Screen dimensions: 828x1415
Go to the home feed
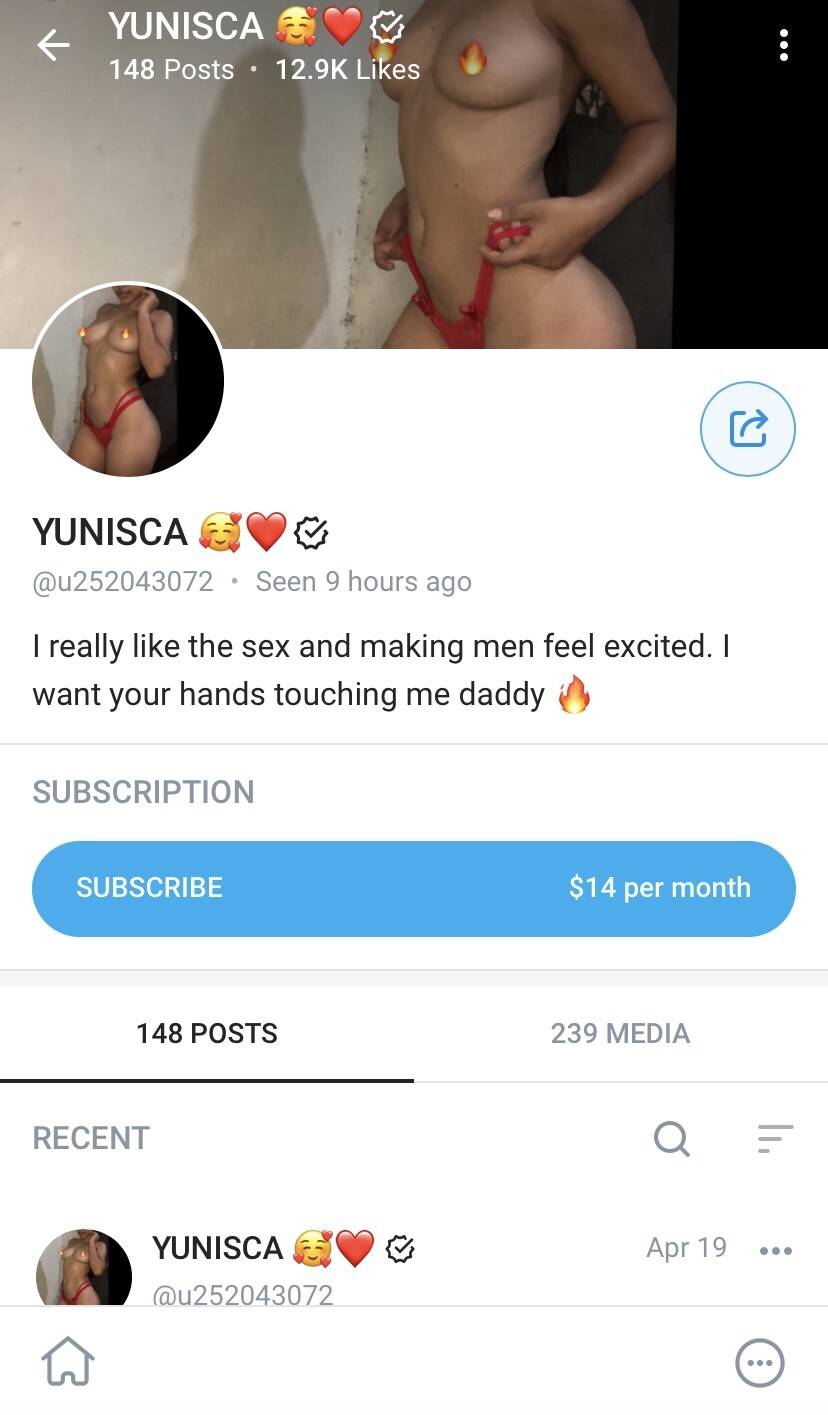[x=68, y=1362]
